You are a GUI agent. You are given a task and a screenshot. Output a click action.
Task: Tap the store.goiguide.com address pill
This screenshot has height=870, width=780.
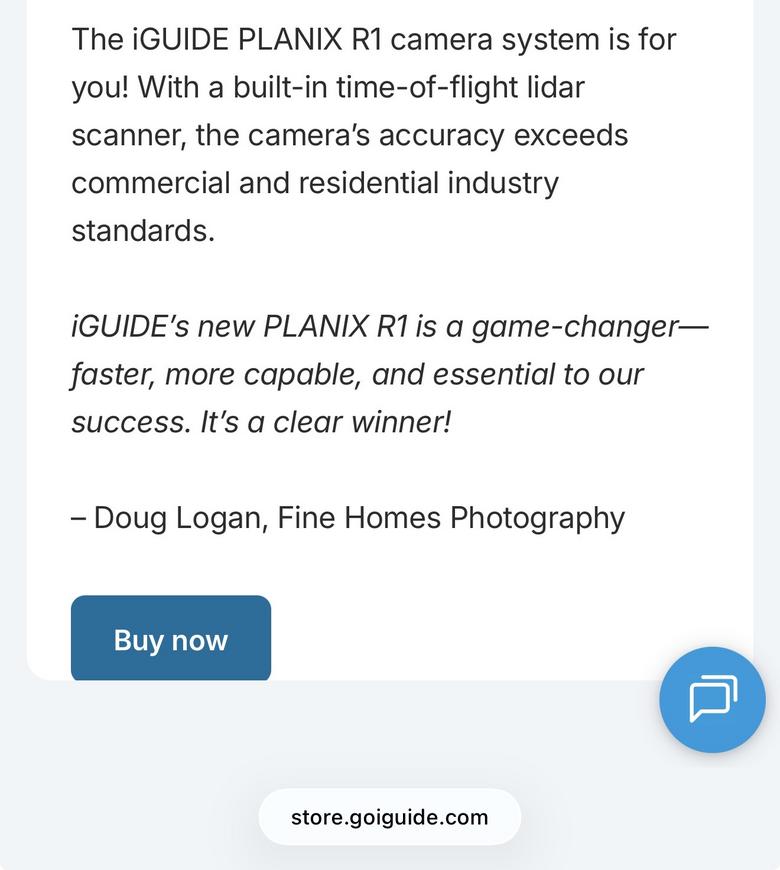coord(390,817)
